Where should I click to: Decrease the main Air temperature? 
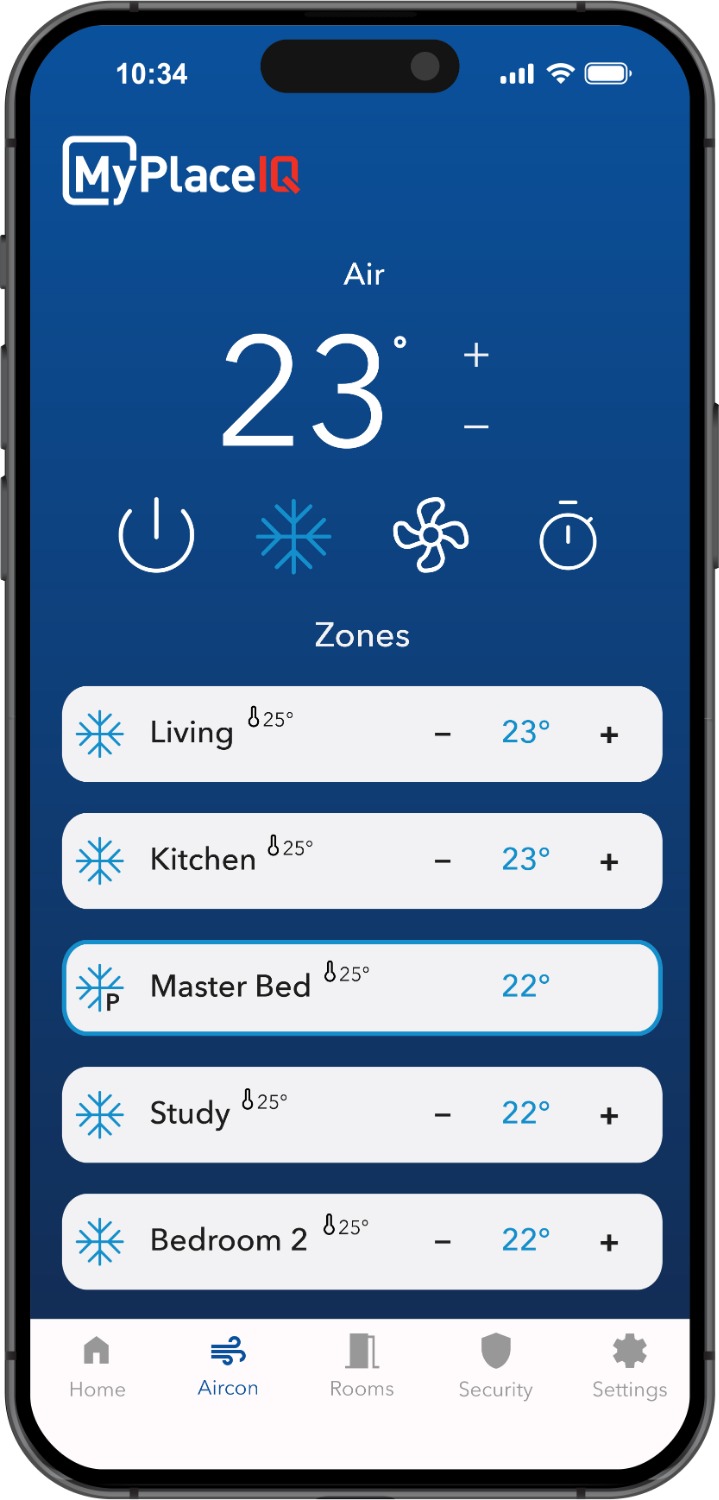[x=476, y=427]
